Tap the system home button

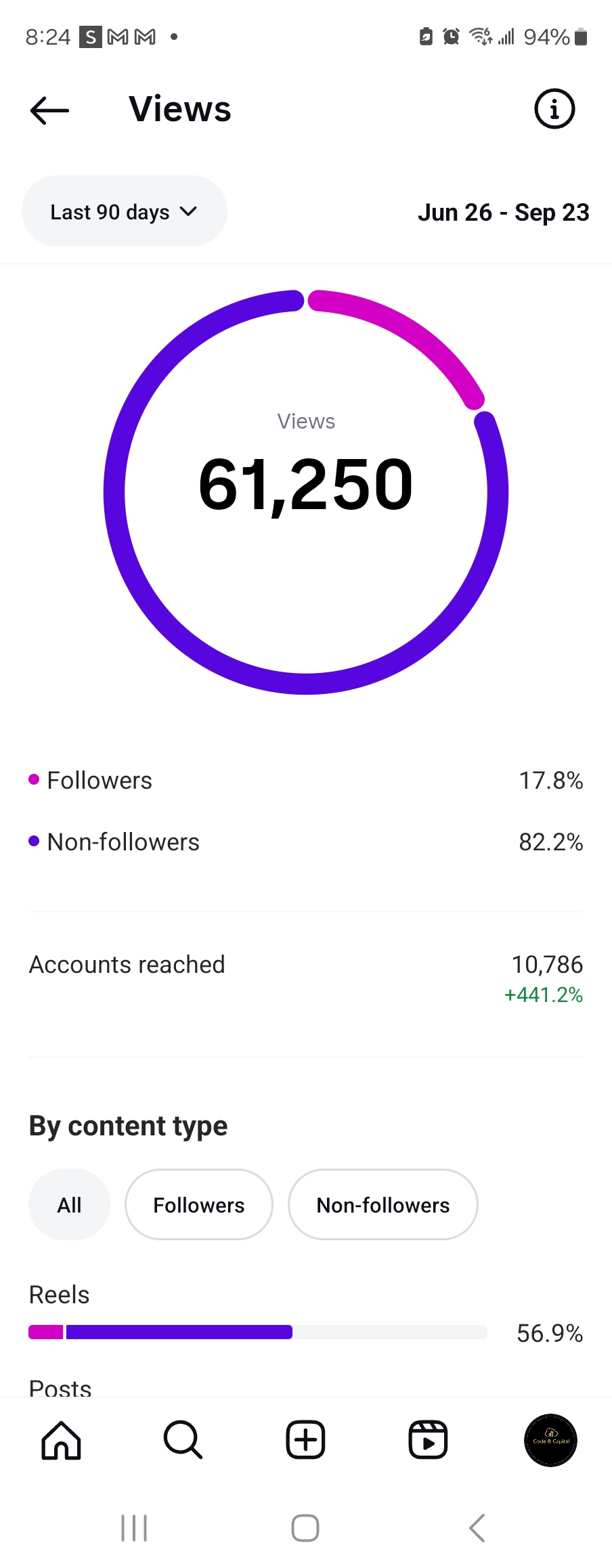pos(305,1528)
